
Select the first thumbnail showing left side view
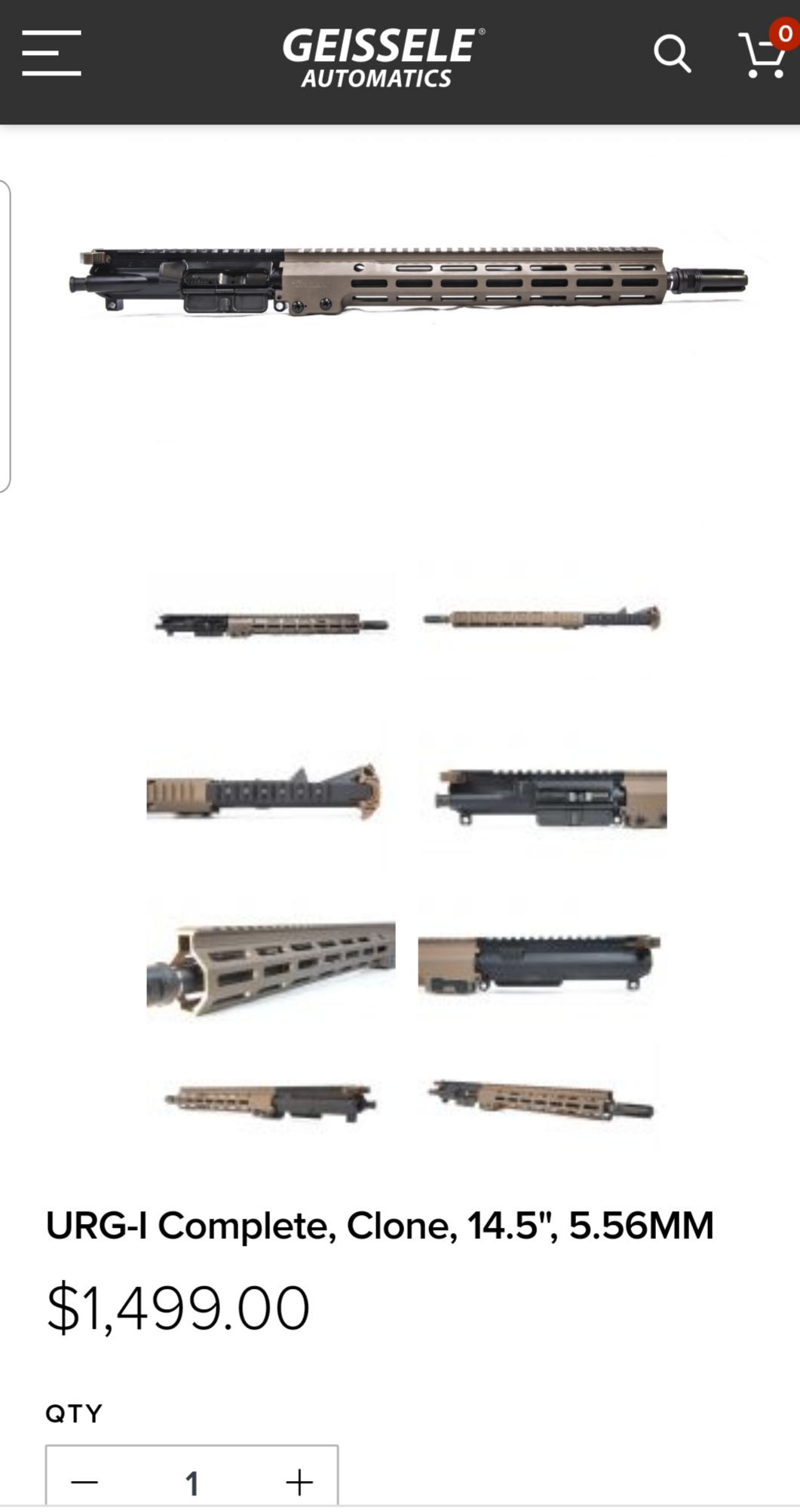tap(271, 624)
